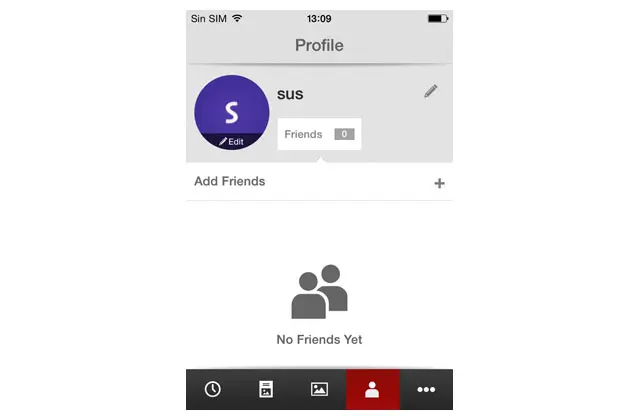Open the Friends count button
Image resolution: width=640 pixels, height=420 pixels.
[x=319, y=134]
